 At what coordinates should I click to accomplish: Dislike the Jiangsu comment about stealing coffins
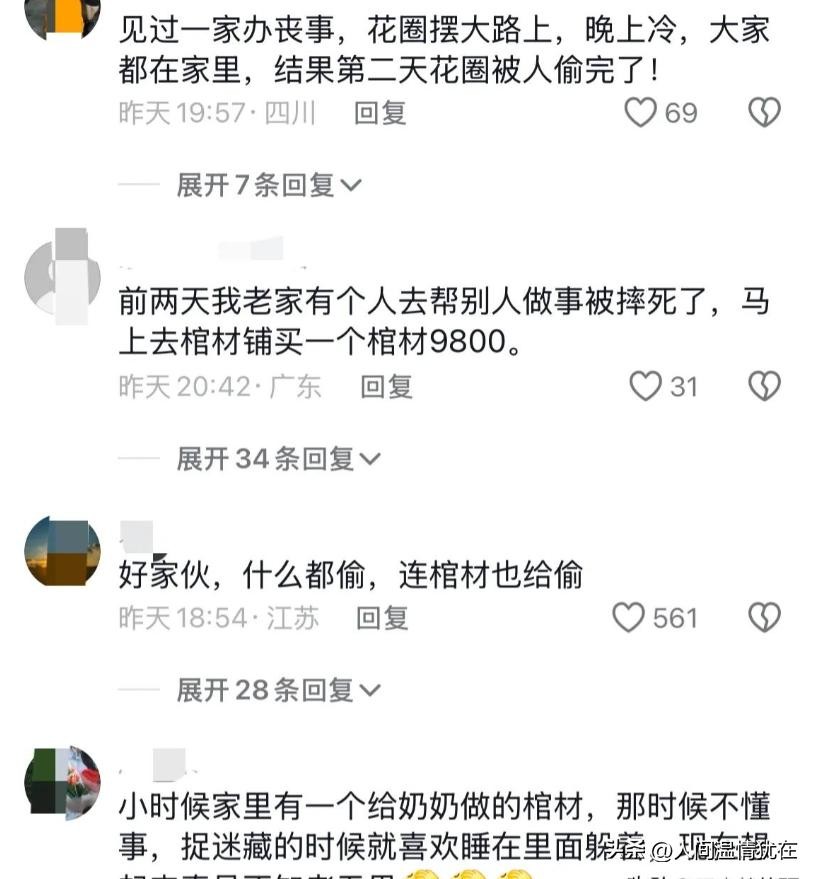point(764,618)
